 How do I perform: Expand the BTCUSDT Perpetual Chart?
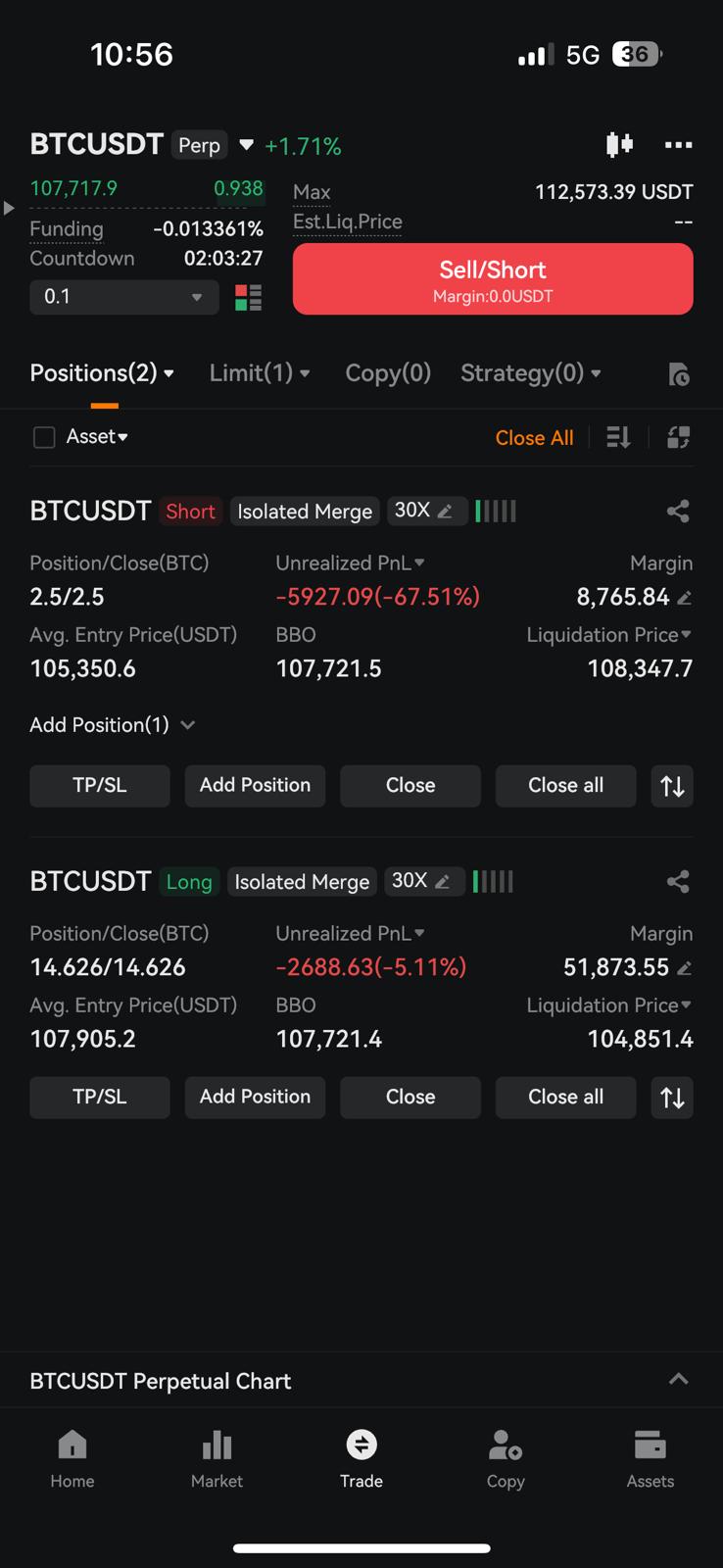coord(678,1380)
